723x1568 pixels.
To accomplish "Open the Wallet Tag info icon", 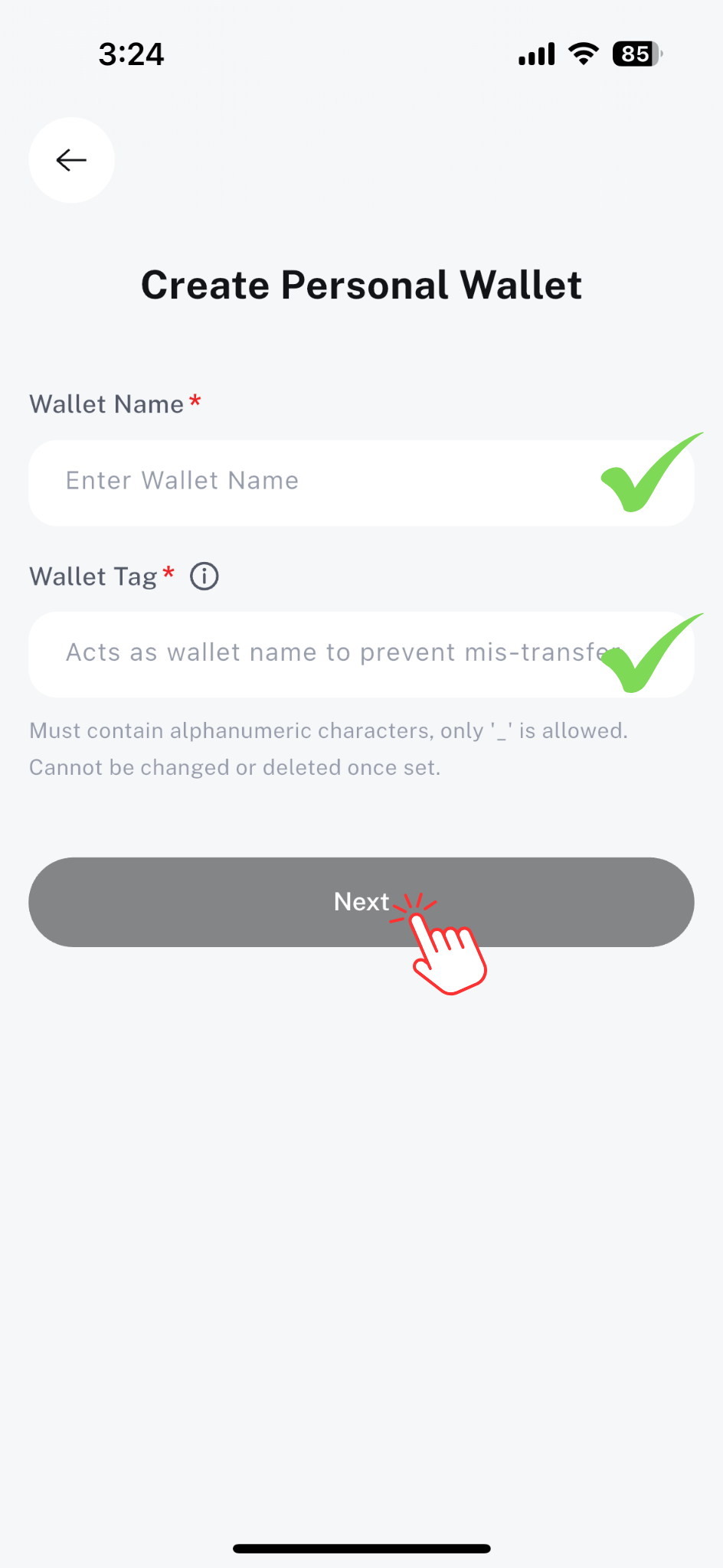I will tap(204, 577).
